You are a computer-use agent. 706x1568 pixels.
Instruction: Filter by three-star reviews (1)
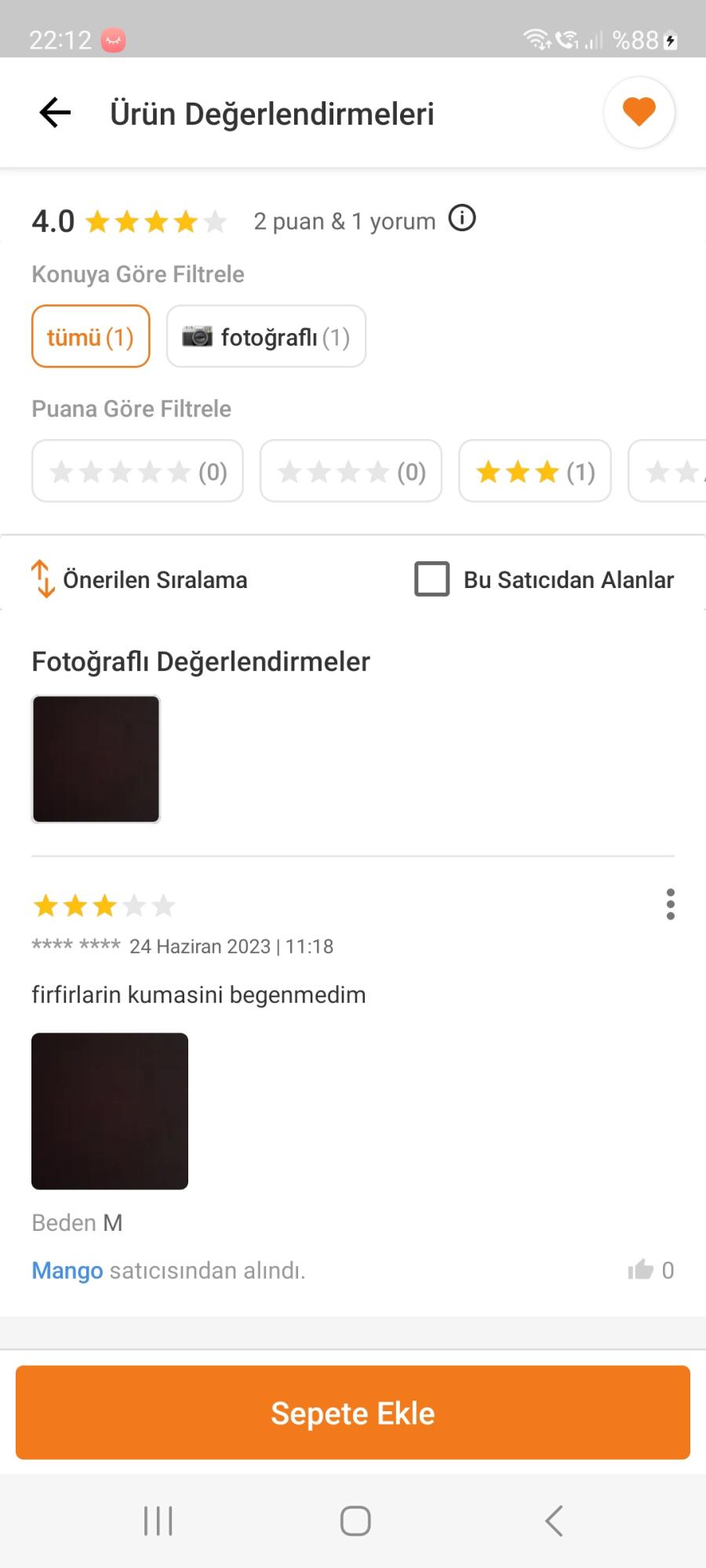coord(534,471)
